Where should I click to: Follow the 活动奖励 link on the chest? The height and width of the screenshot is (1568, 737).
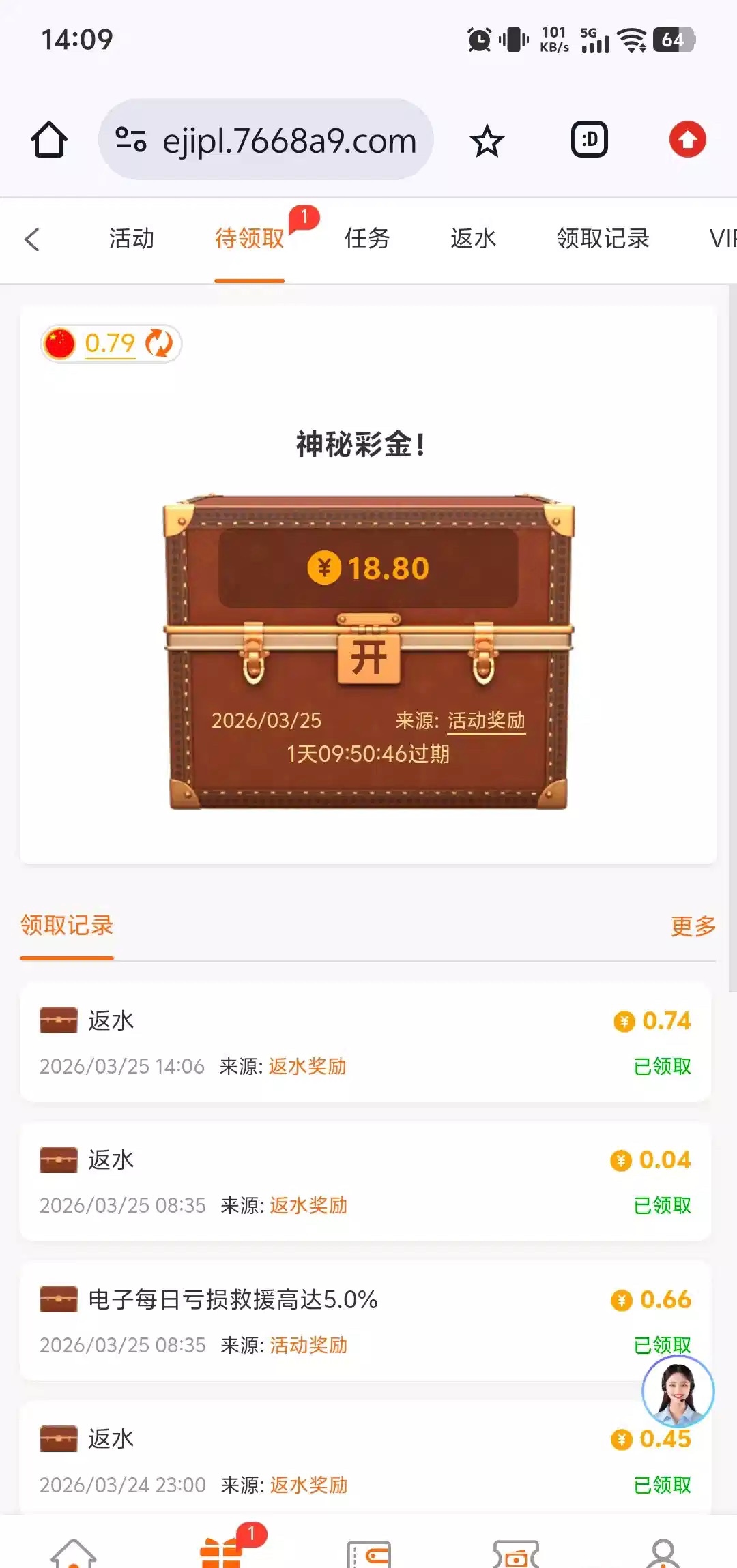(486, 721)
